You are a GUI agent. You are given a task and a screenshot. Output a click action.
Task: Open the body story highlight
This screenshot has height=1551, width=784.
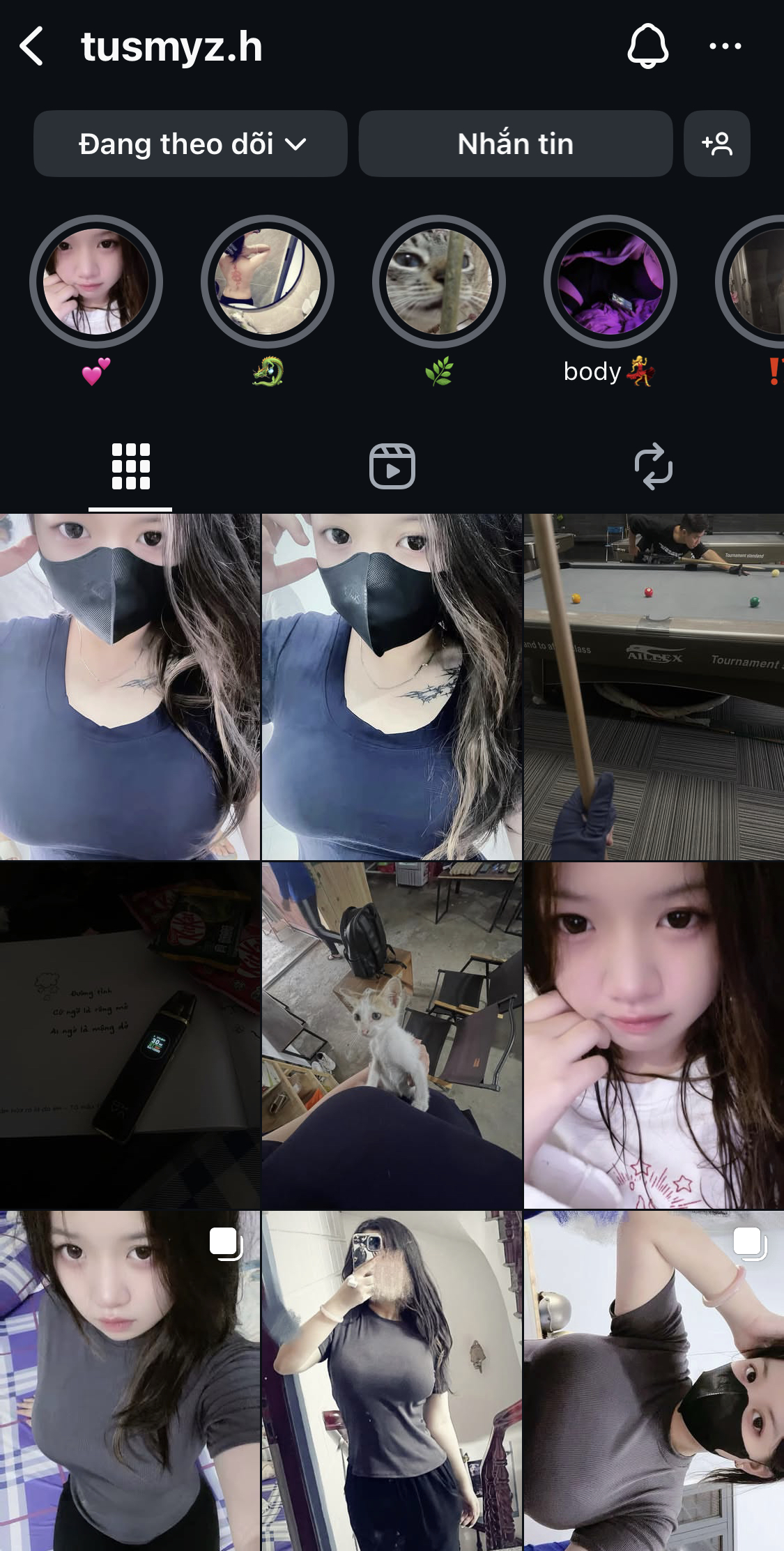click(x=610, y=282)
